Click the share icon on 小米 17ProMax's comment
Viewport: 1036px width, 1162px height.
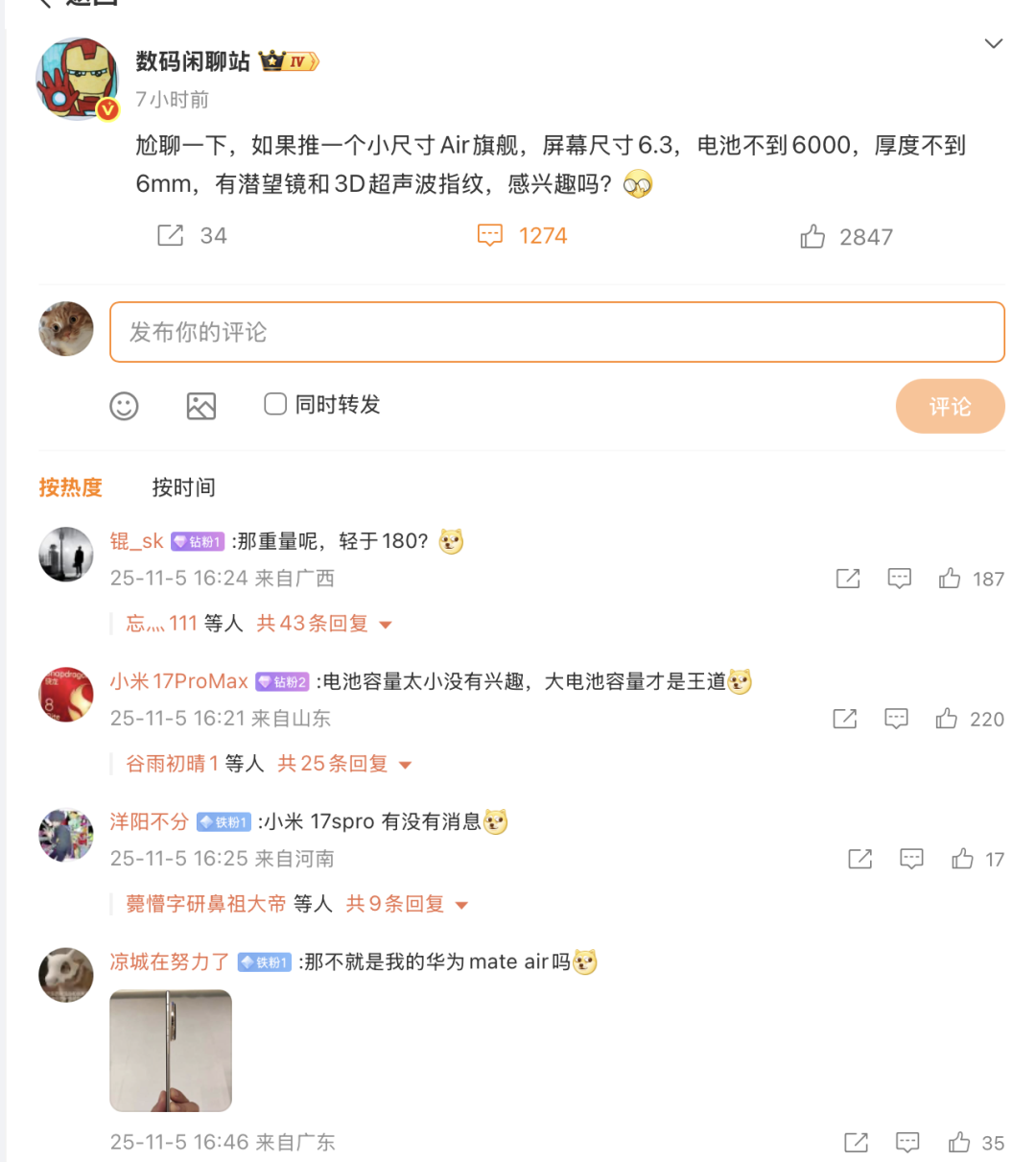844,719
